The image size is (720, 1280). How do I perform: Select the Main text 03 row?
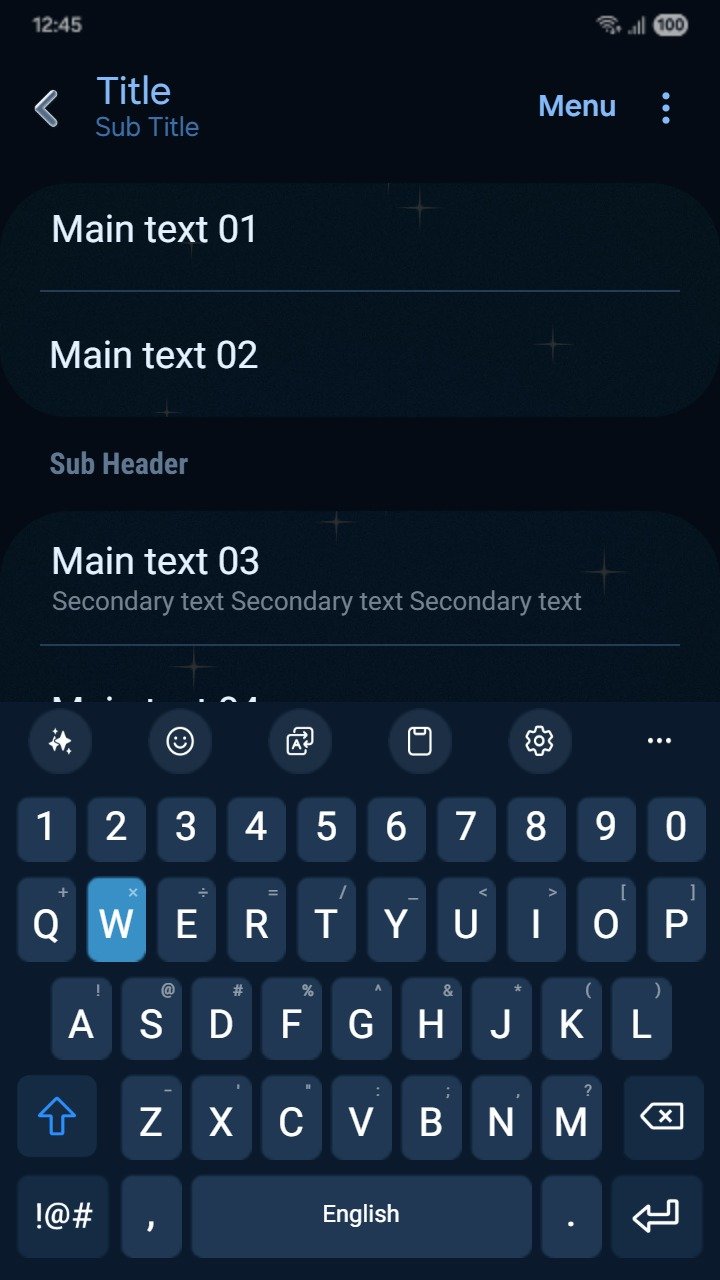[360, 578]
